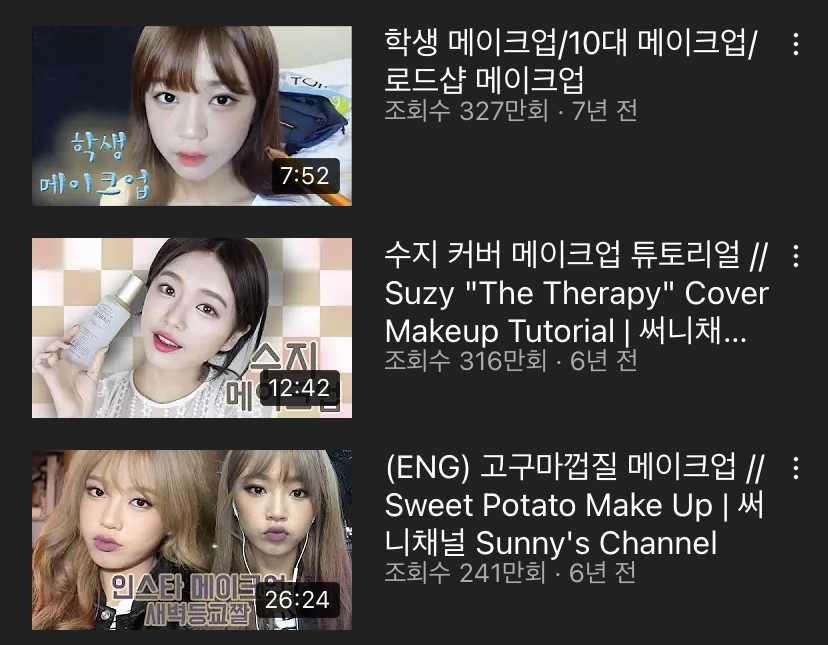Tap the Sweet Potato Make Up title
This screenshot has height=645, width=828.
(575, 505)
